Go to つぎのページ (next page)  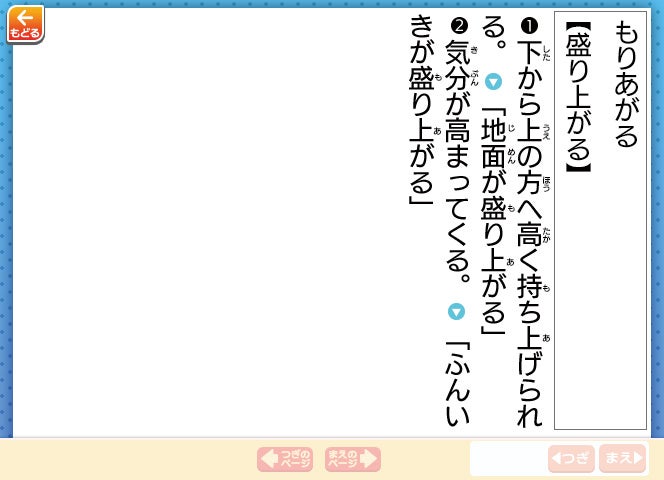285,459
